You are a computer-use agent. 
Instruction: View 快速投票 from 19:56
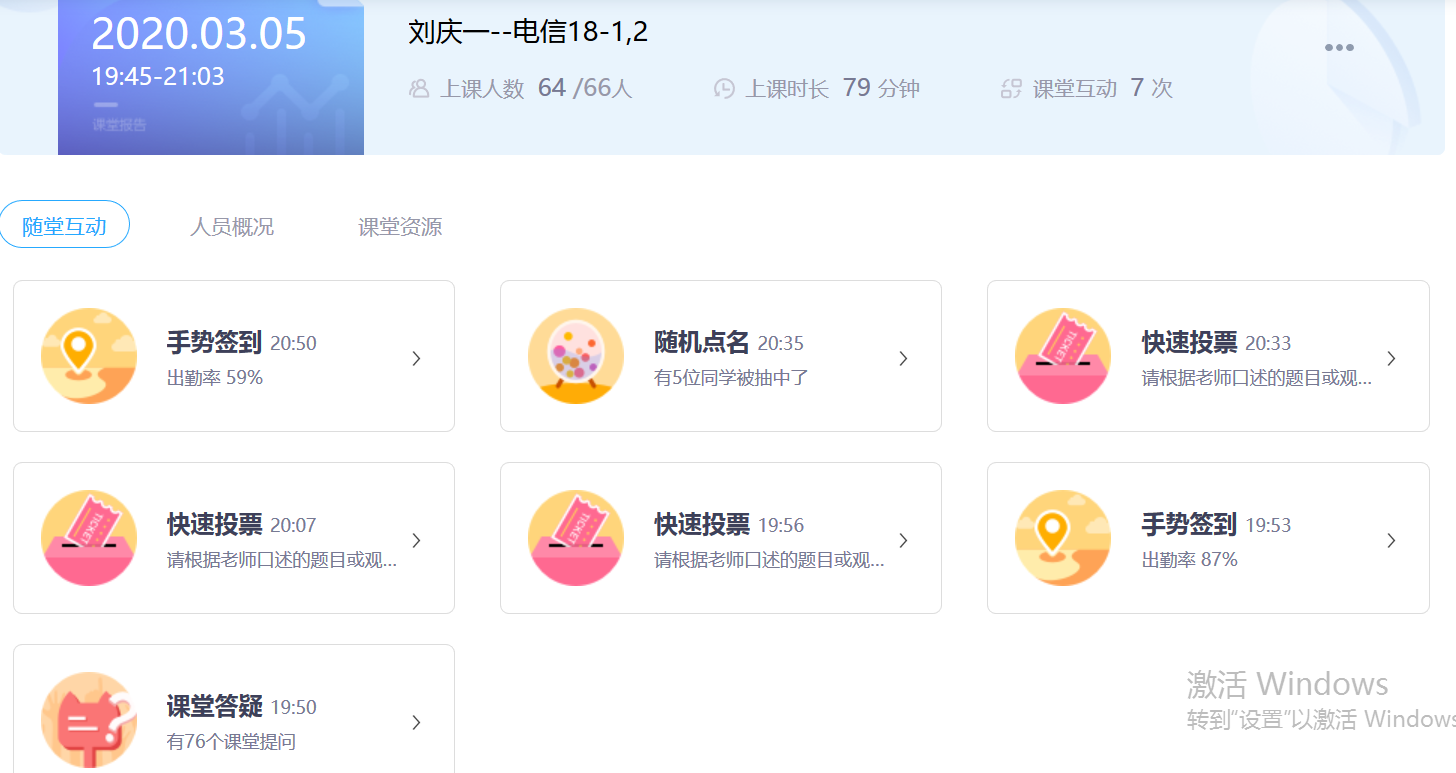coord(721,539)
